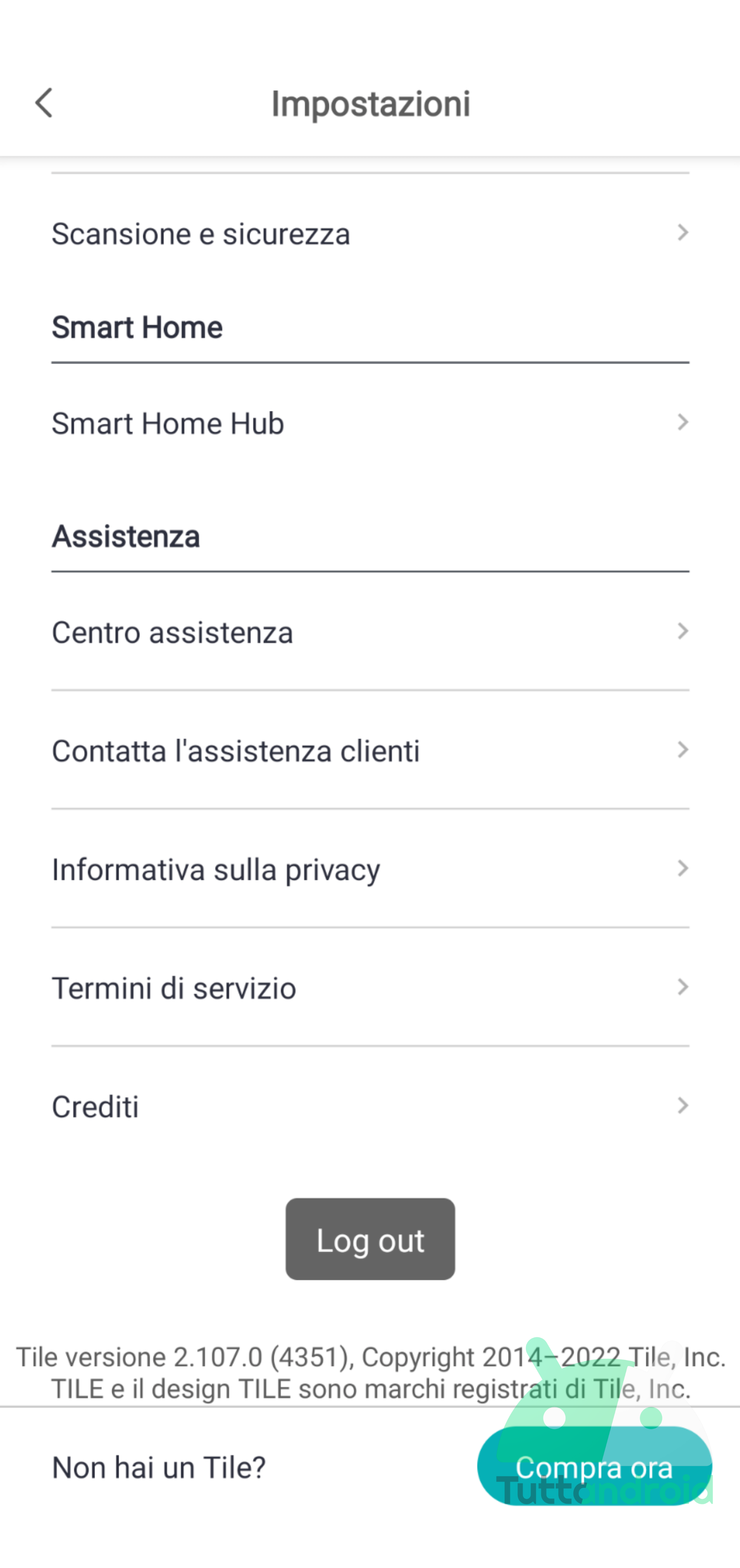
Task: Open Contatta l'assistenza clienti
Action: (370, 750)
